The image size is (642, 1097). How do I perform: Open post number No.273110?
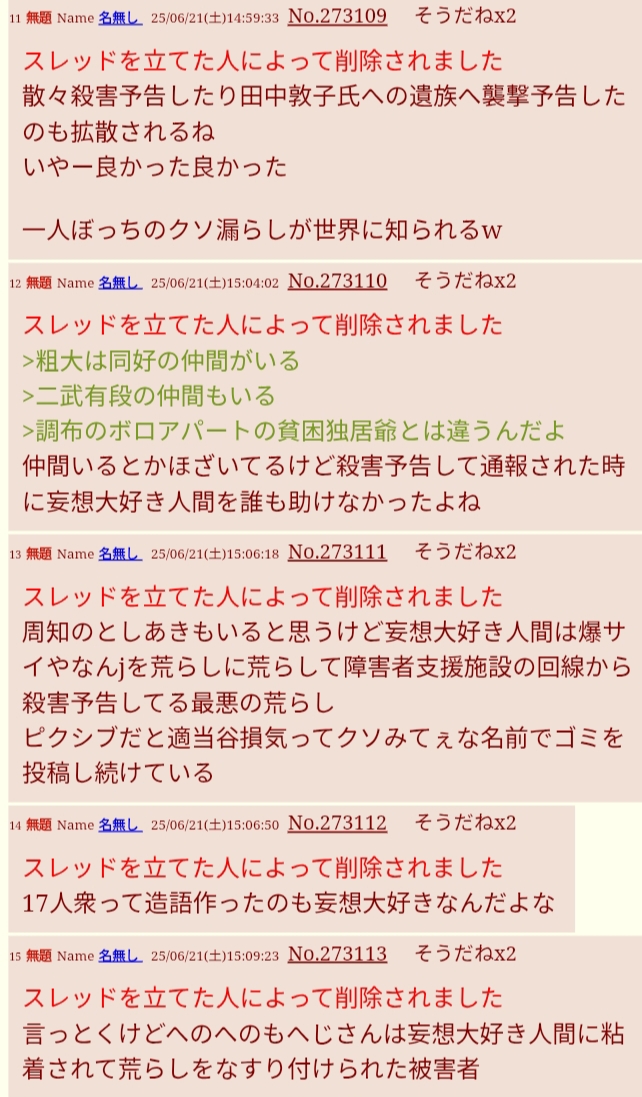[x=337, y=281]
